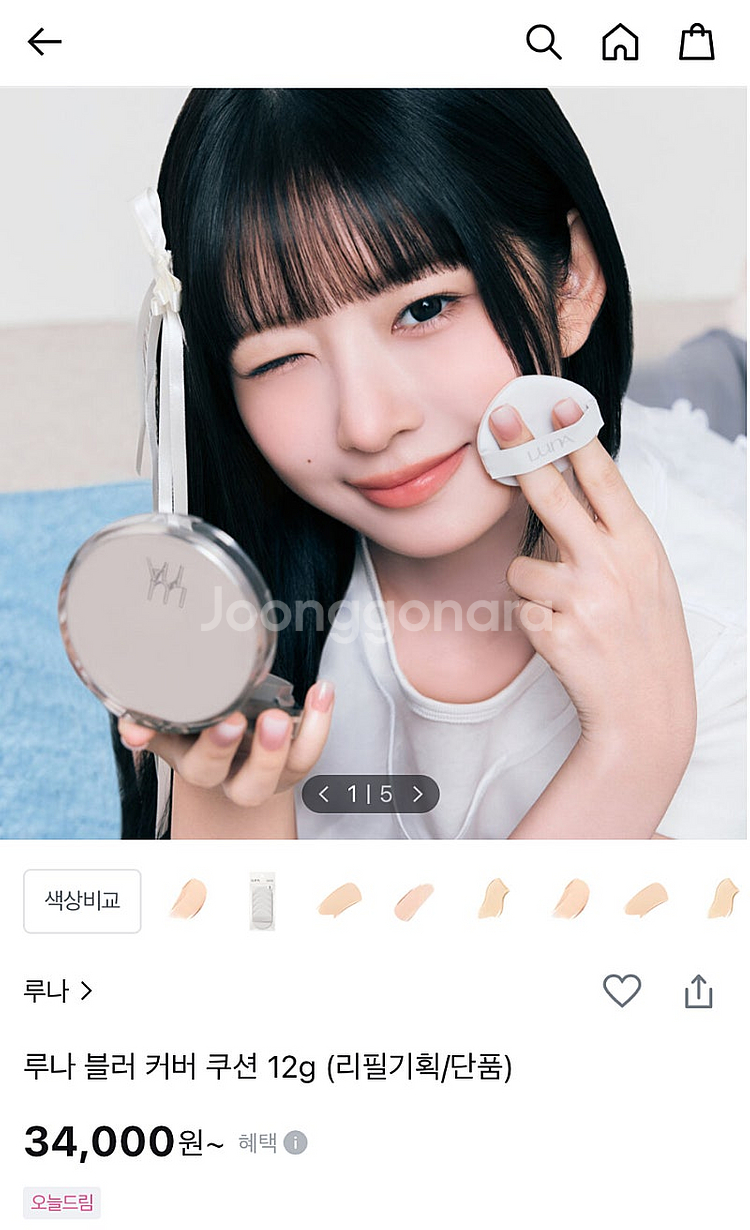This screenshot has width=750, height=1230.
Task: Show the previous product image
Action: [323, 795]
